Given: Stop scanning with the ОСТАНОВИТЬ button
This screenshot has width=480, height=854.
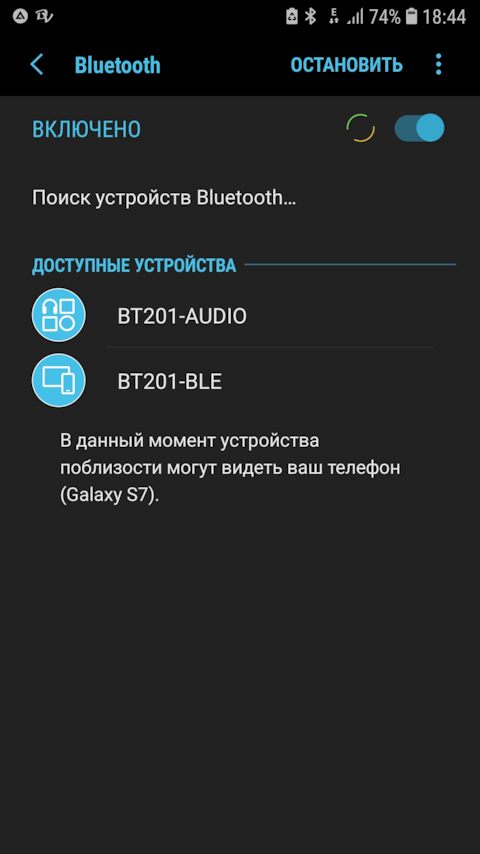Looking at the screenshot, I should 347,65.
